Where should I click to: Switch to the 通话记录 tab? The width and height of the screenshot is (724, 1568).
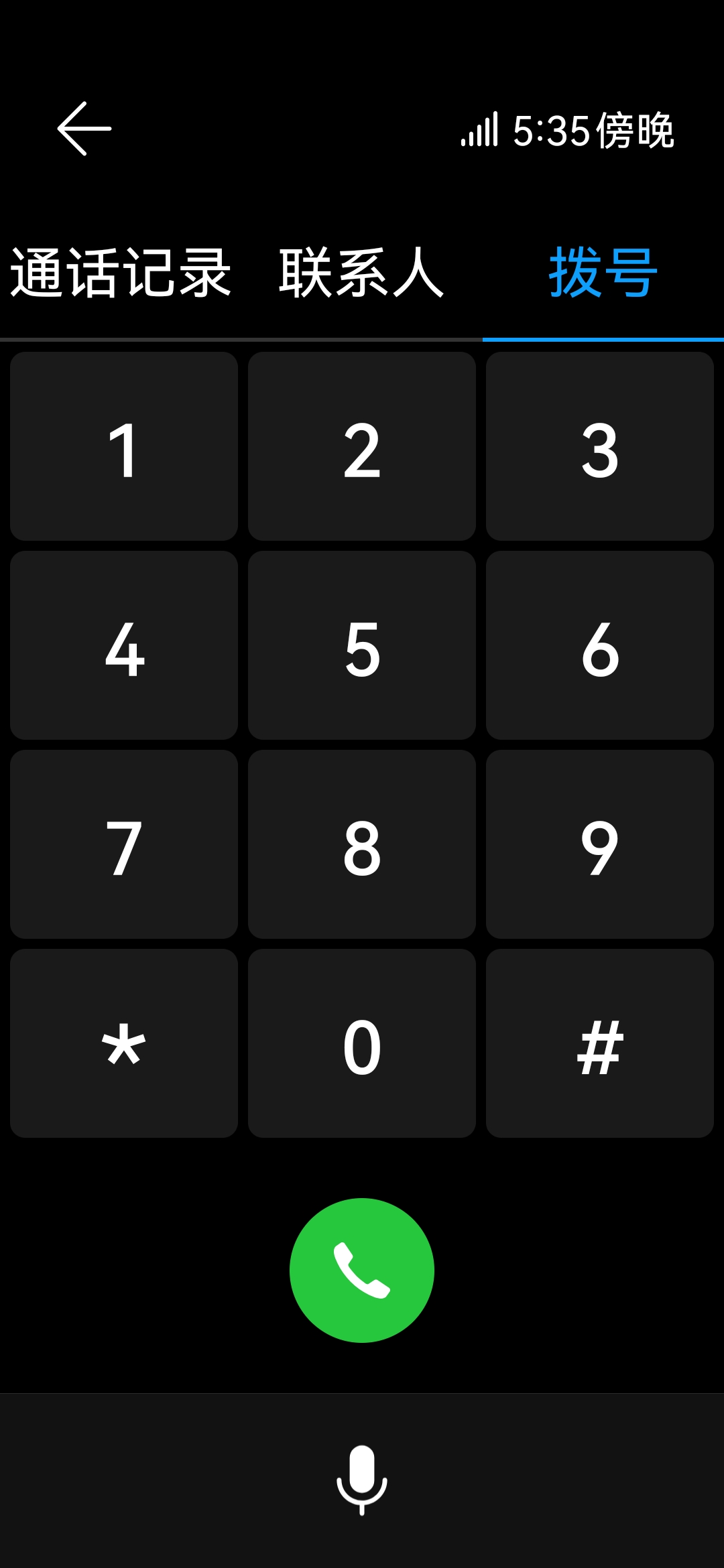[x=121, y=272]
